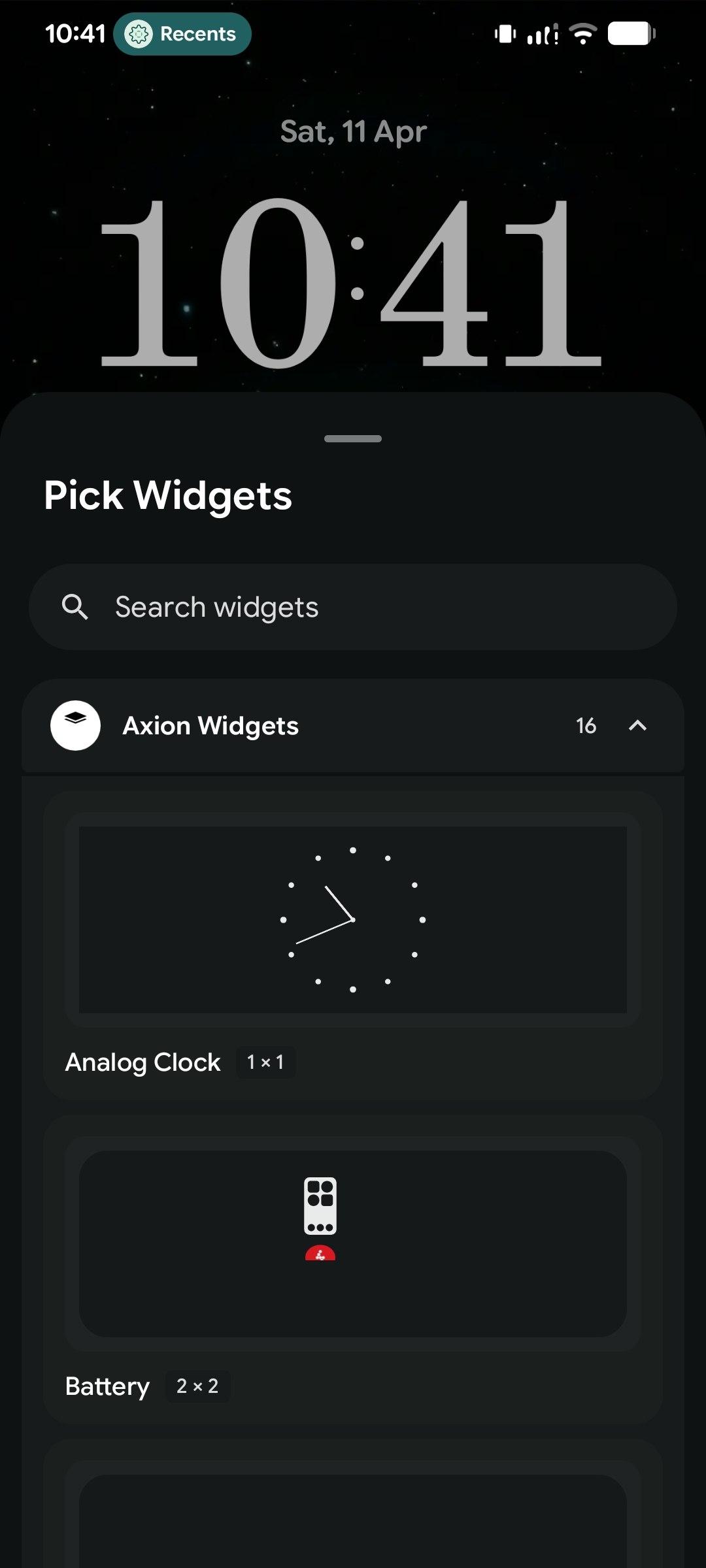The image size is (706, 1568).
Task: Choose the Battery widget
Action: pos(353,1243)
